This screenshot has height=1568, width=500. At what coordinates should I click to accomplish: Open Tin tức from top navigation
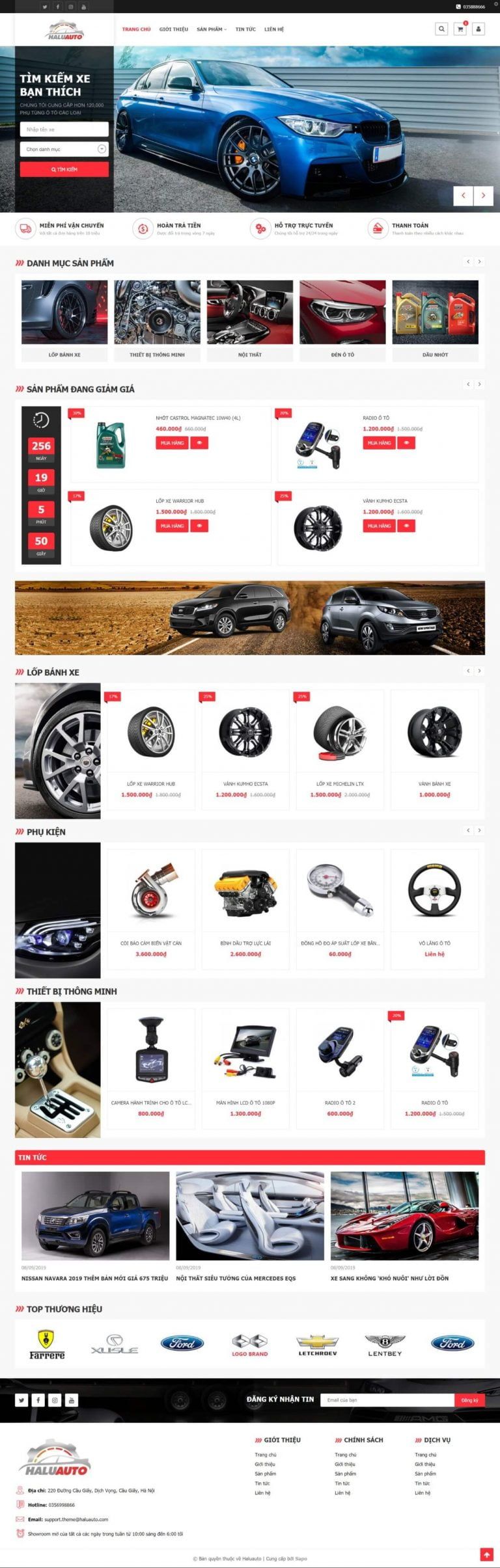(x=245, y=29)
